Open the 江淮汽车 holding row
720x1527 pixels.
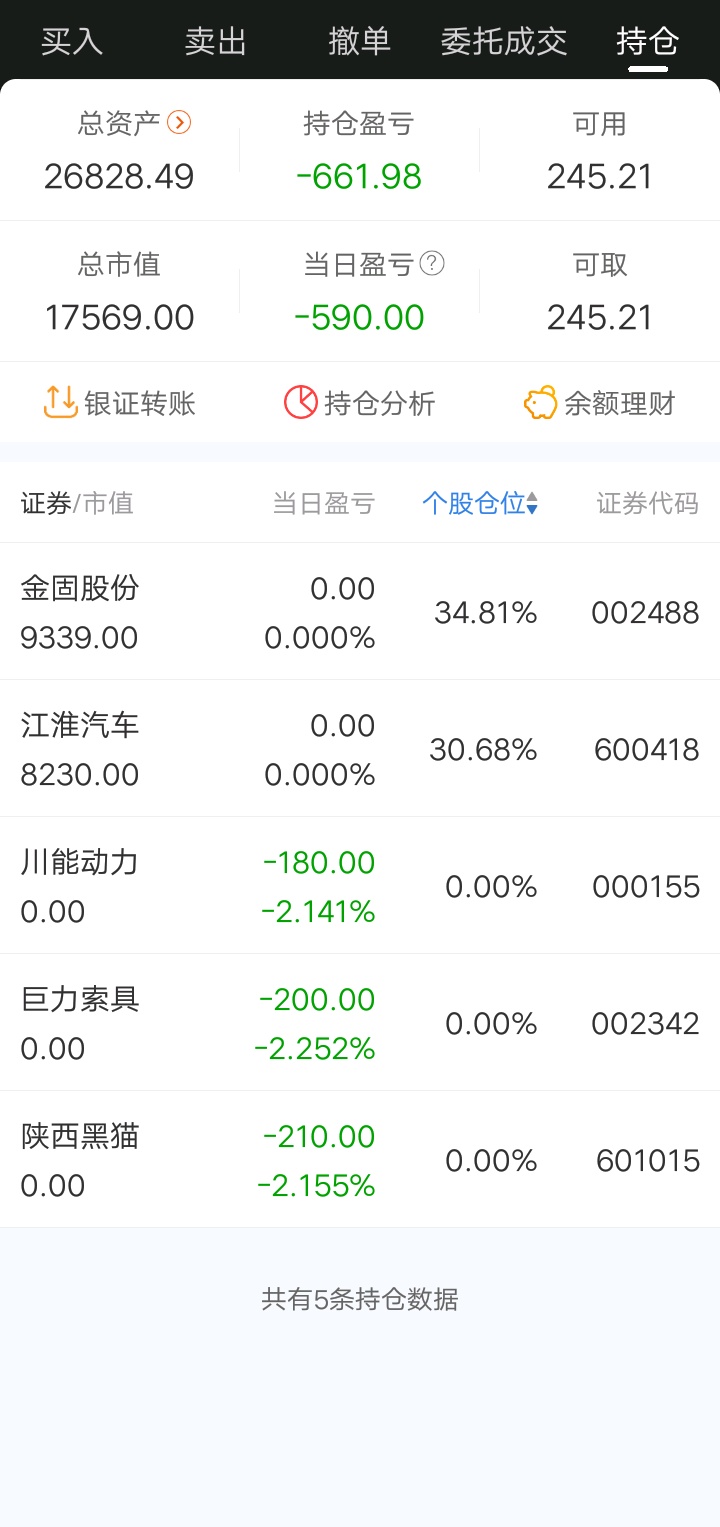click(360, 749)
